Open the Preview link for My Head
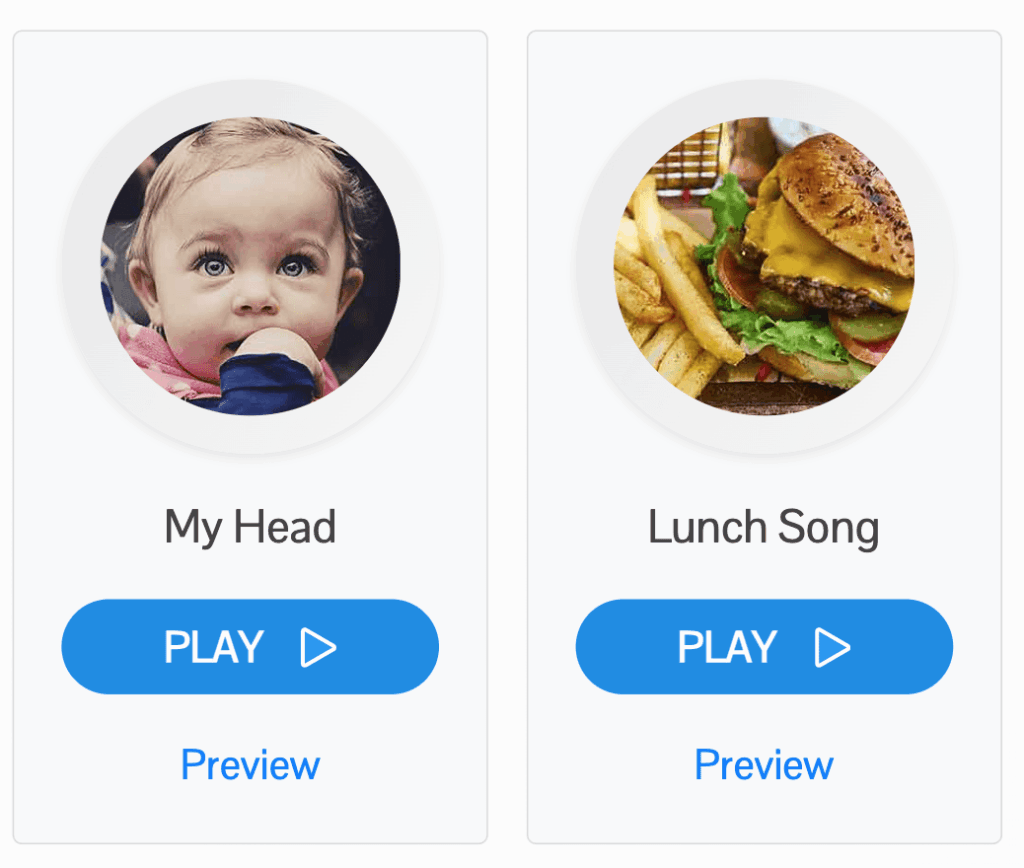This screenshot has height=868, width=1024. [250, 765]
